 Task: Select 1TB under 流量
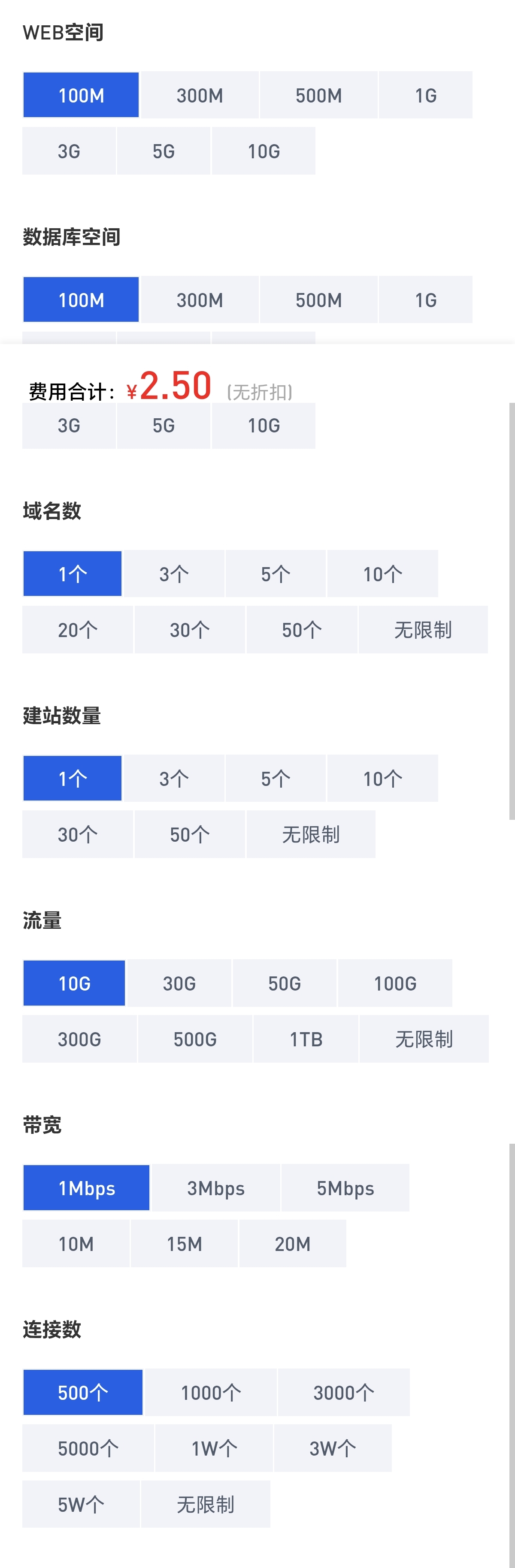click(306, 1039)
